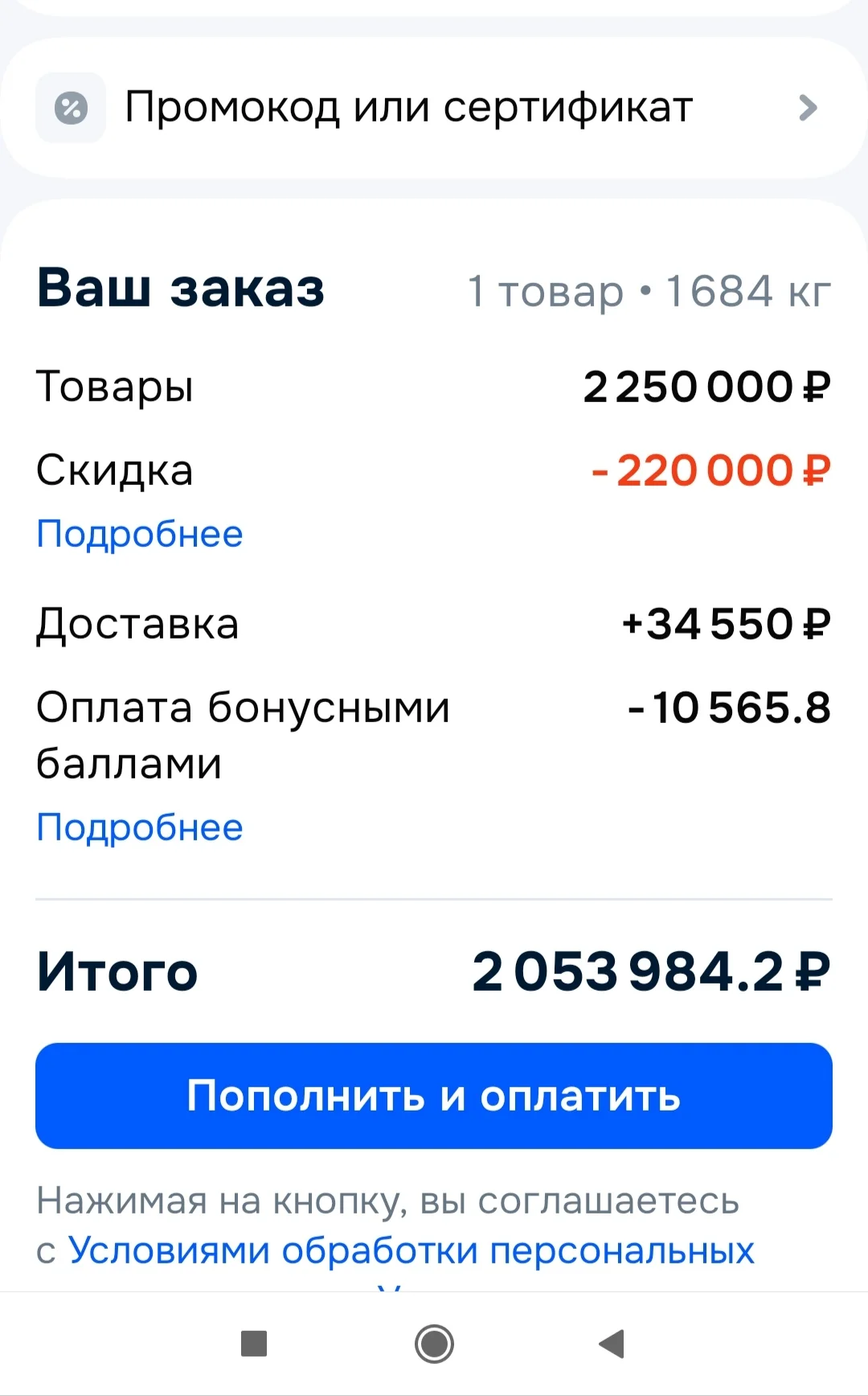
Task: Tap Подробнее under Скидка
Action: (140, 534)
